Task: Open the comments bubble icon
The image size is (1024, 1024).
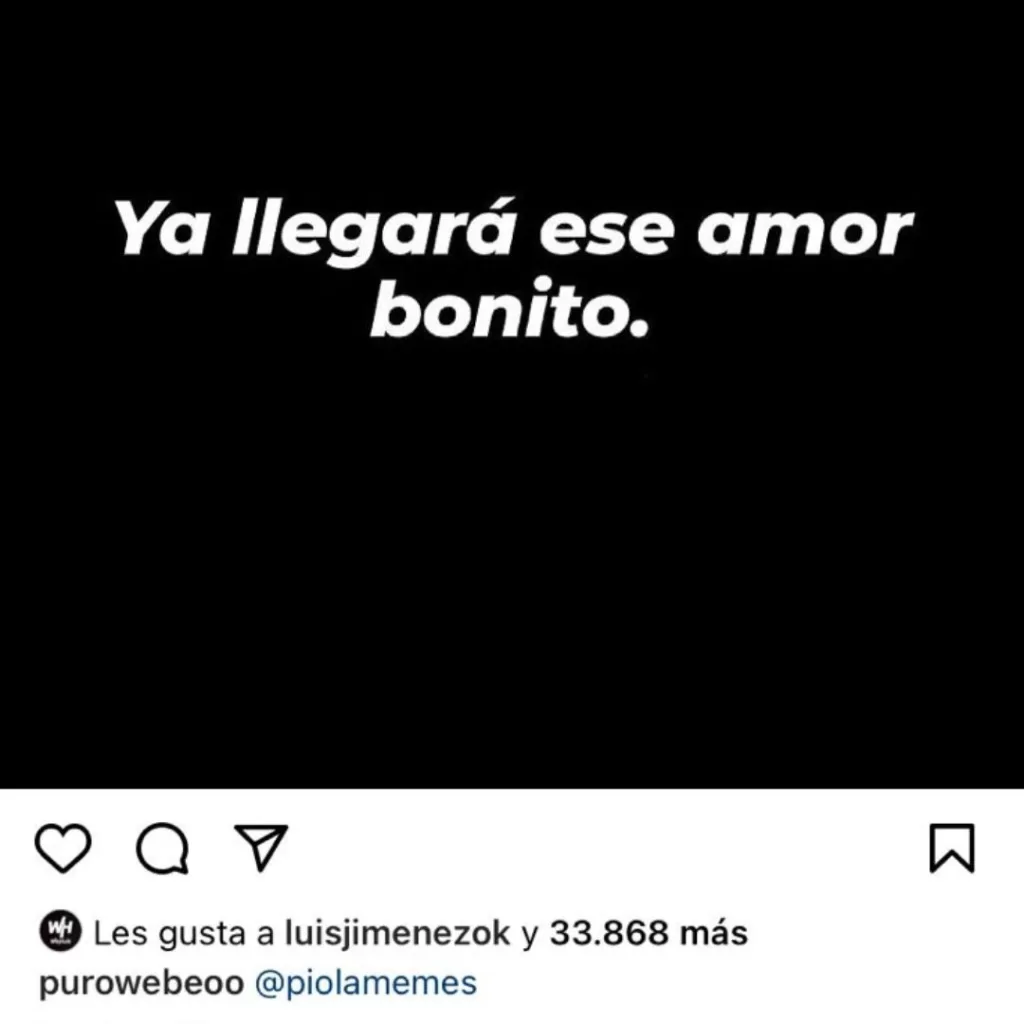Action: pyautogui.click(x=162, y=849)
